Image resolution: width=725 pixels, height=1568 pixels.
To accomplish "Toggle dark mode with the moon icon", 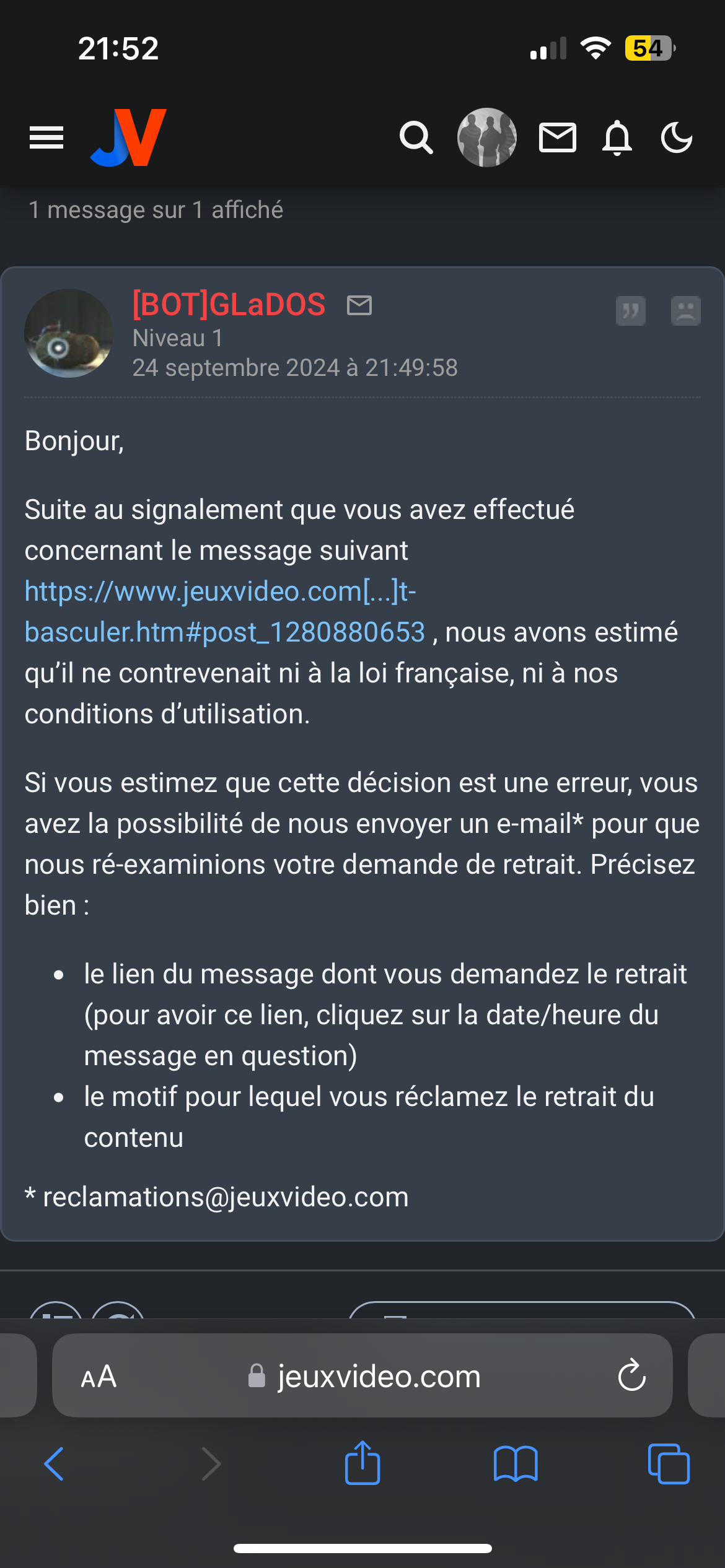I will pyautogui.click(x=676, y=137).
